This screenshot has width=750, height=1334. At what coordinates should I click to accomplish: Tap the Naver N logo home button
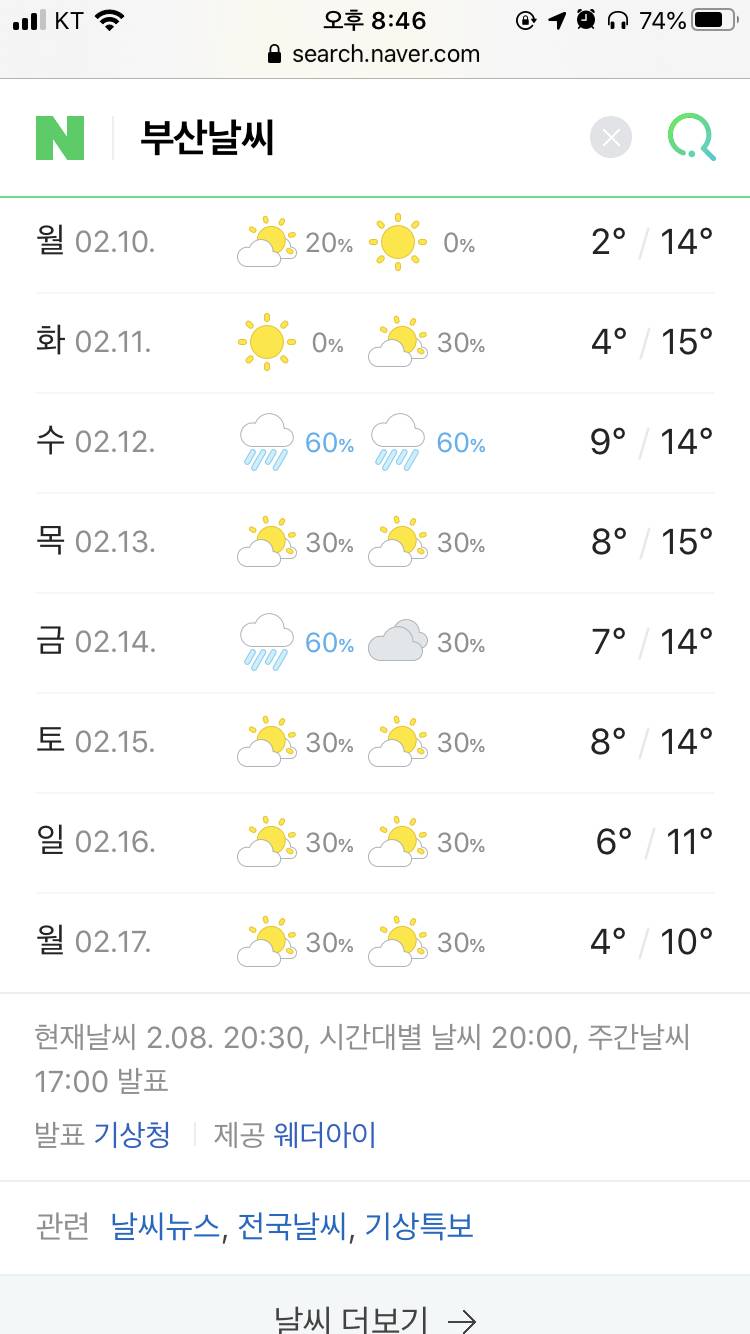60,138
